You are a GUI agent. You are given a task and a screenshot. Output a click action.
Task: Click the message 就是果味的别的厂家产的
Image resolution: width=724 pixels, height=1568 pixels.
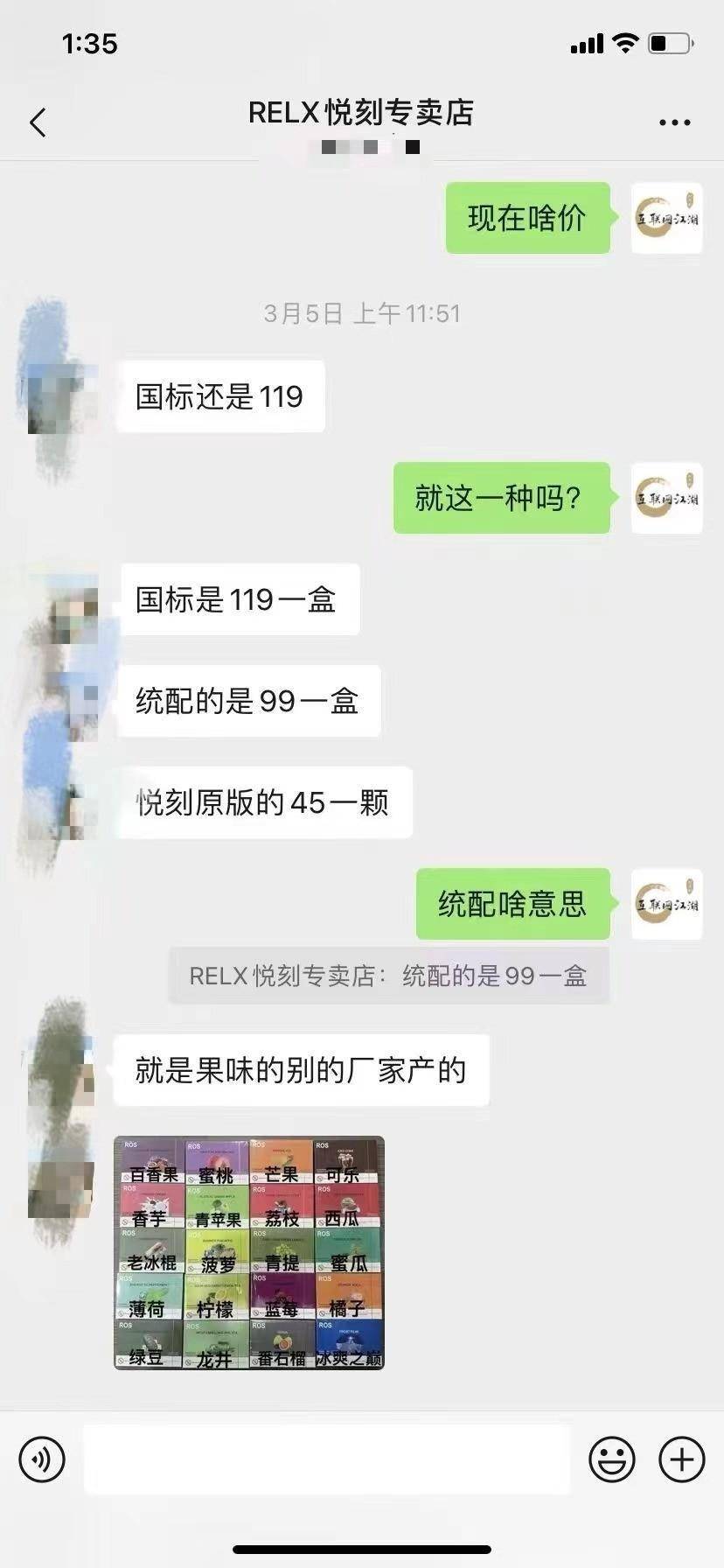(301, 1071)
